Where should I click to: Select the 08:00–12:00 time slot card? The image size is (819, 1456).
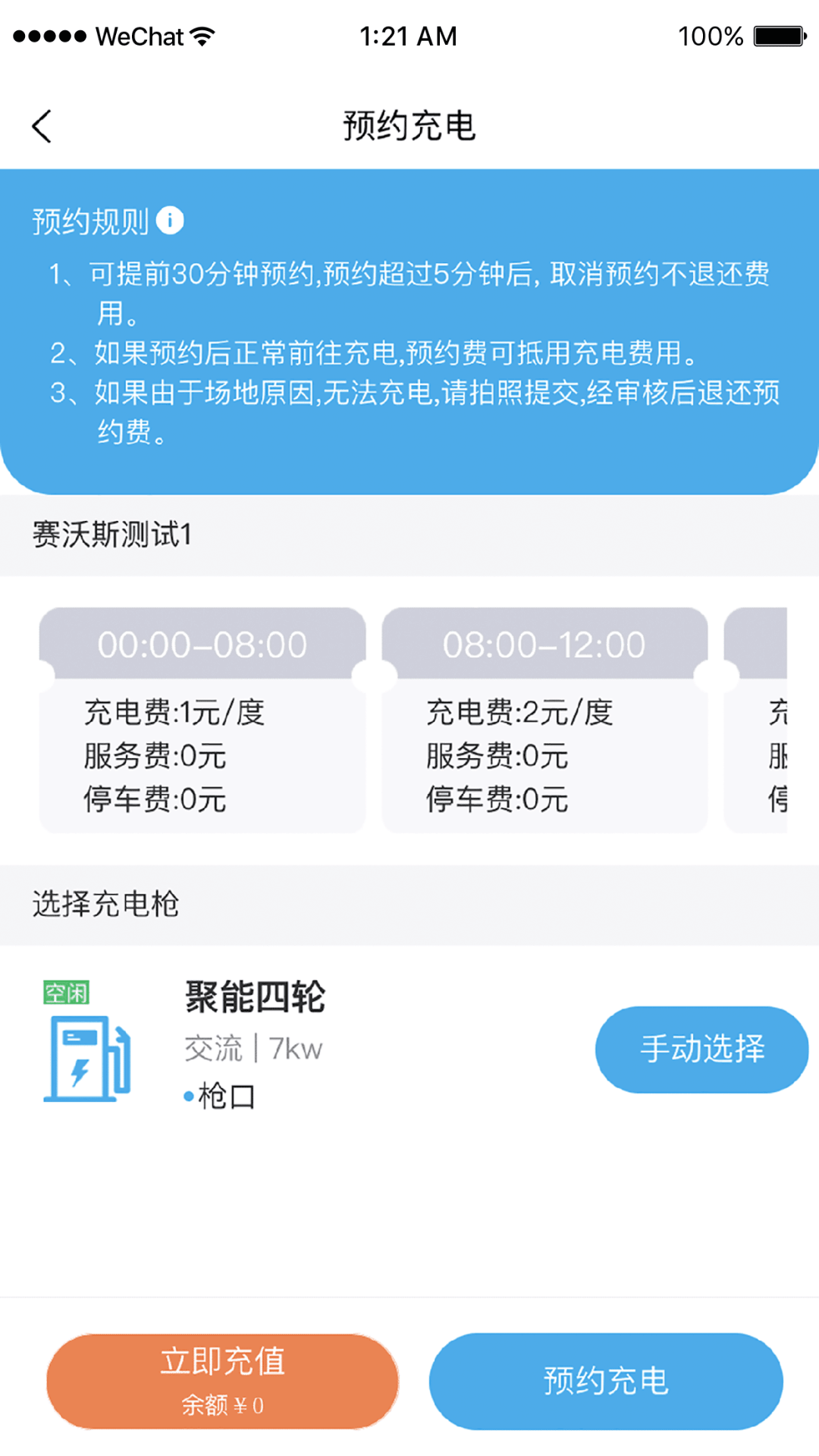[544, 720]
